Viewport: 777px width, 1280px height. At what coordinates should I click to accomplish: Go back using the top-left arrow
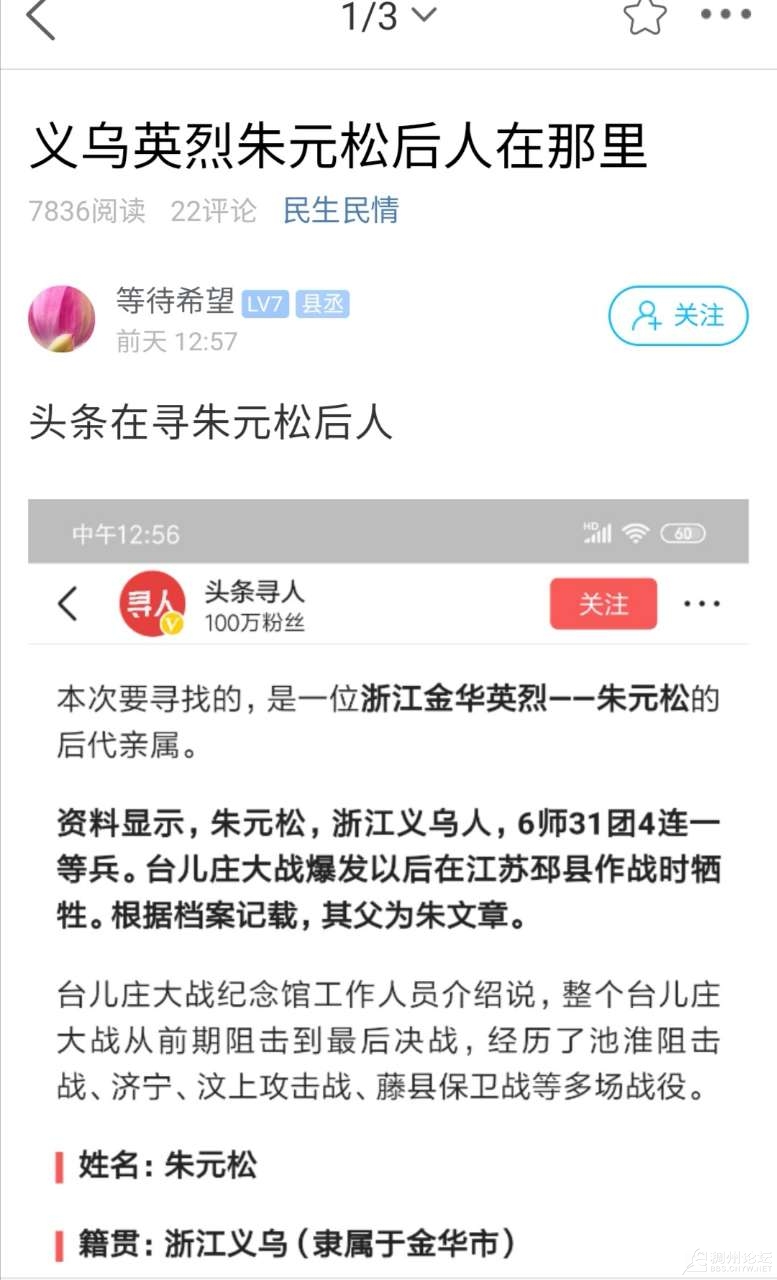pos(40,20)
